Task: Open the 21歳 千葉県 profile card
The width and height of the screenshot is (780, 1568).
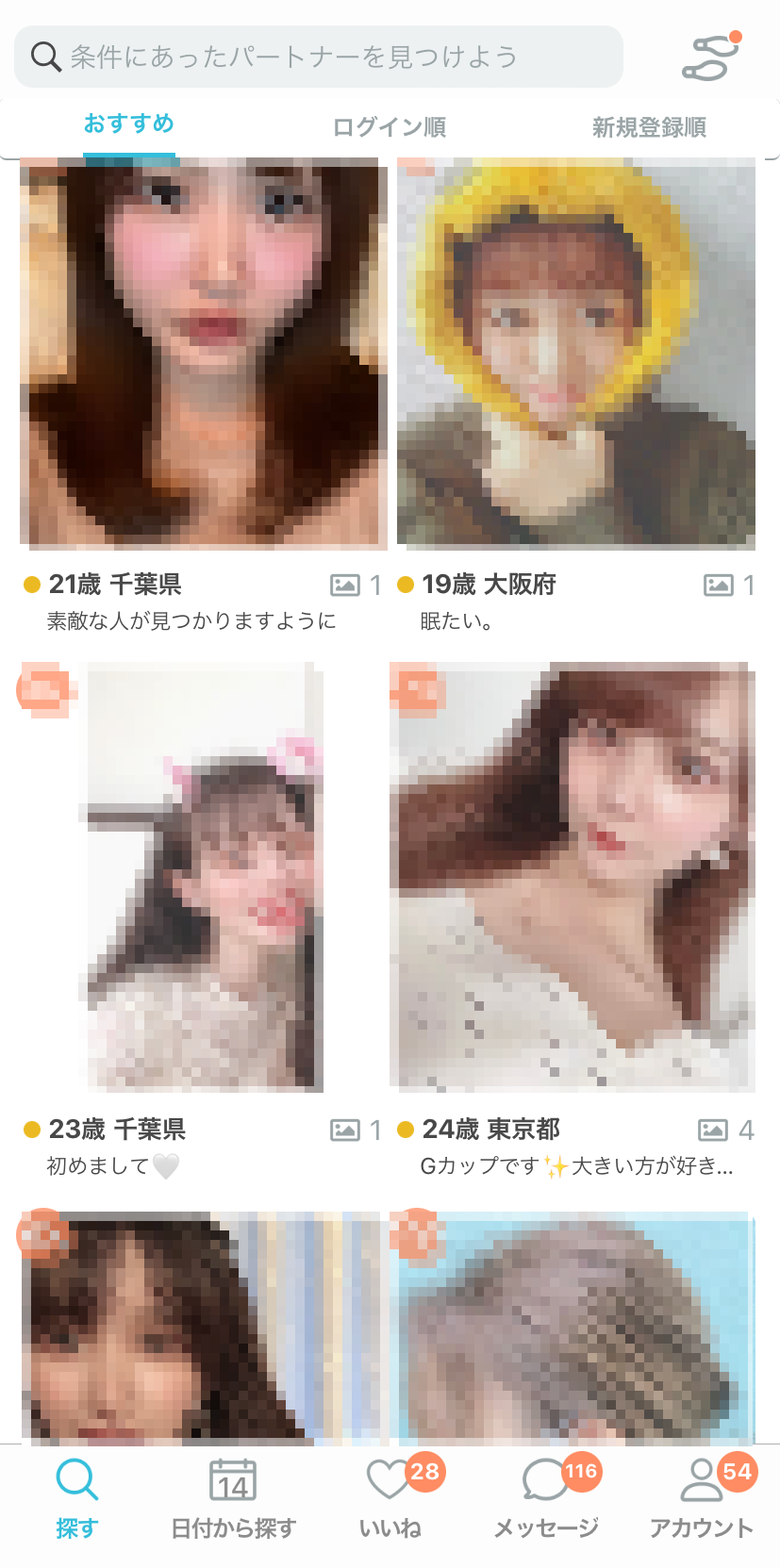Action: pyautogui.click(x=204, y=355)
